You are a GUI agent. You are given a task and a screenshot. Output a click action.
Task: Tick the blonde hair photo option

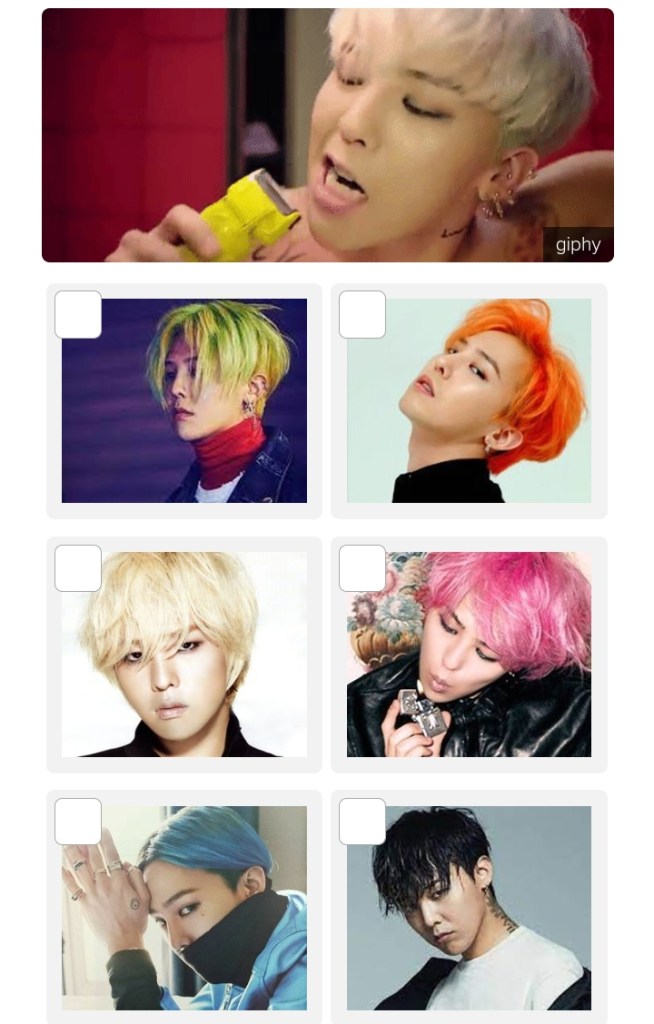pos(78,568)
